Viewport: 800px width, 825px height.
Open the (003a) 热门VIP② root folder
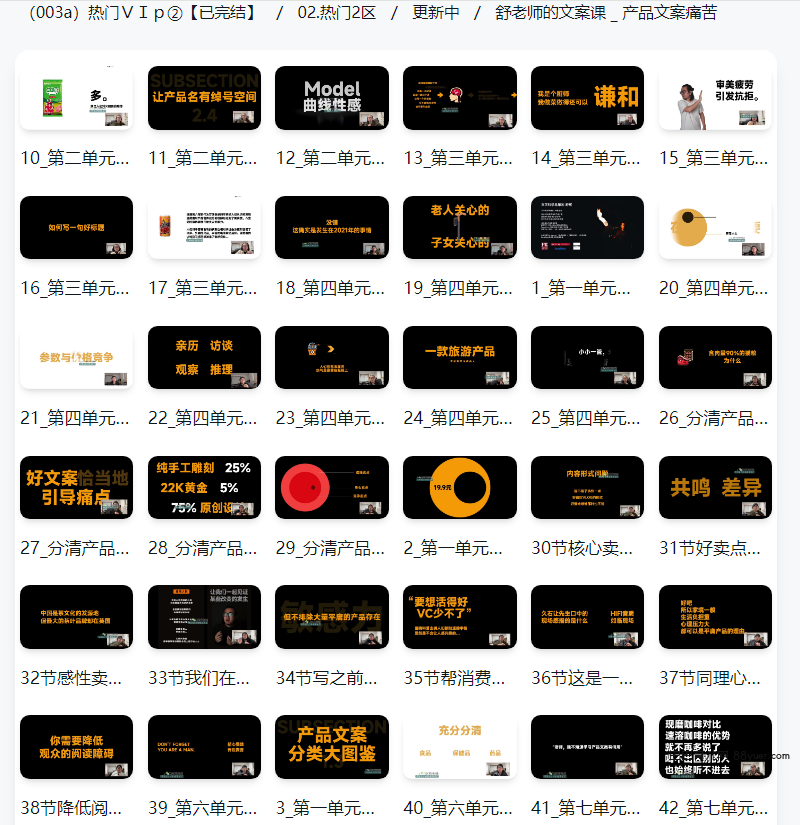tap(143, 13)
